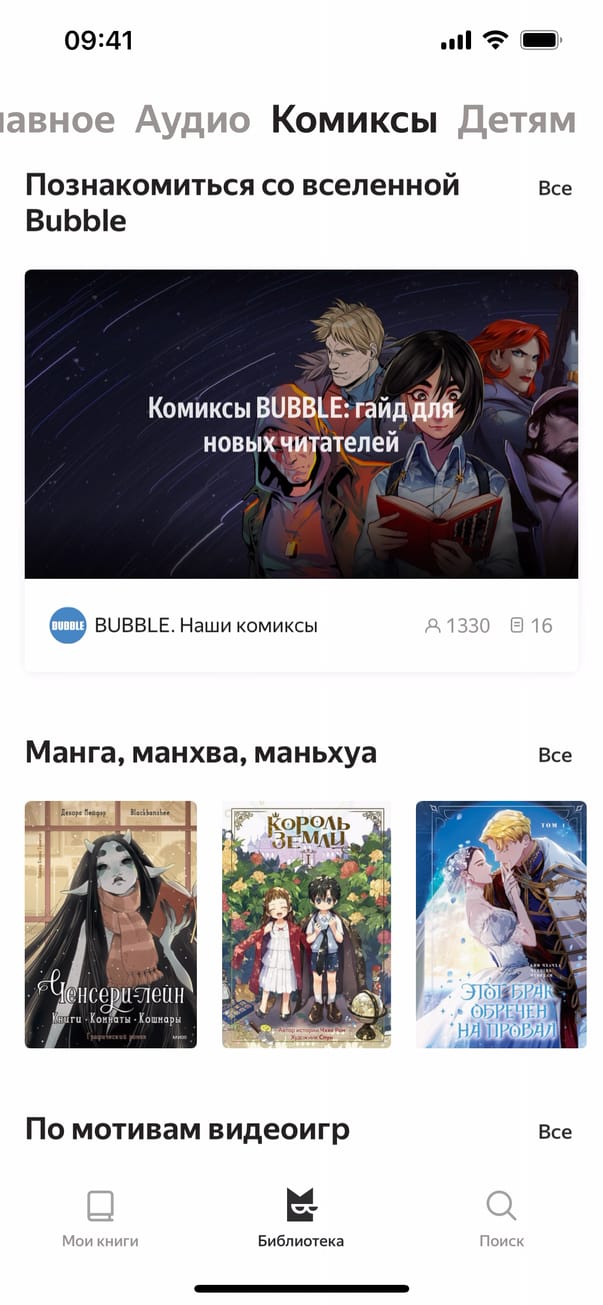Open the Поиск tab

501,1218
